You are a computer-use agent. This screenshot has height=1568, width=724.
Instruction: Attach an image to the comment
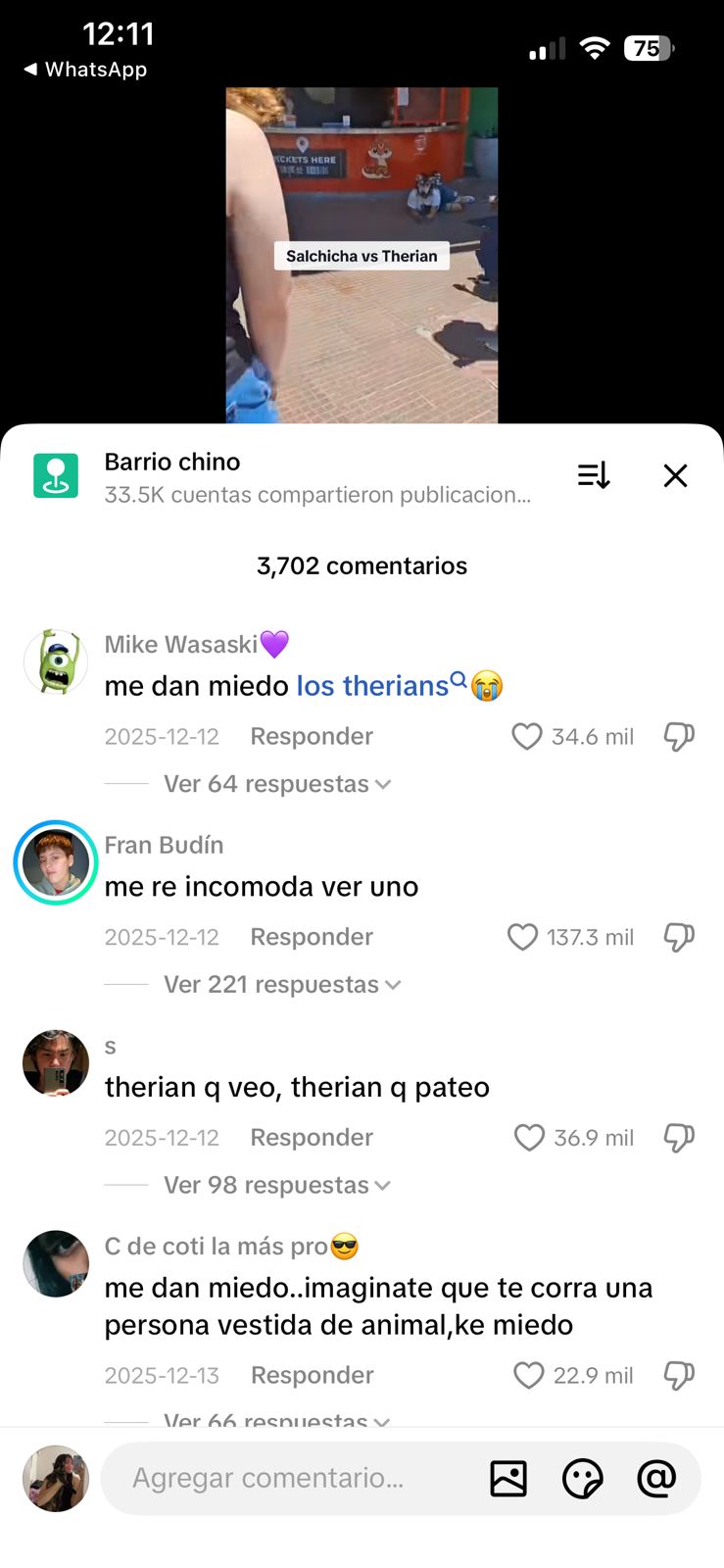tap(508, 1478)
